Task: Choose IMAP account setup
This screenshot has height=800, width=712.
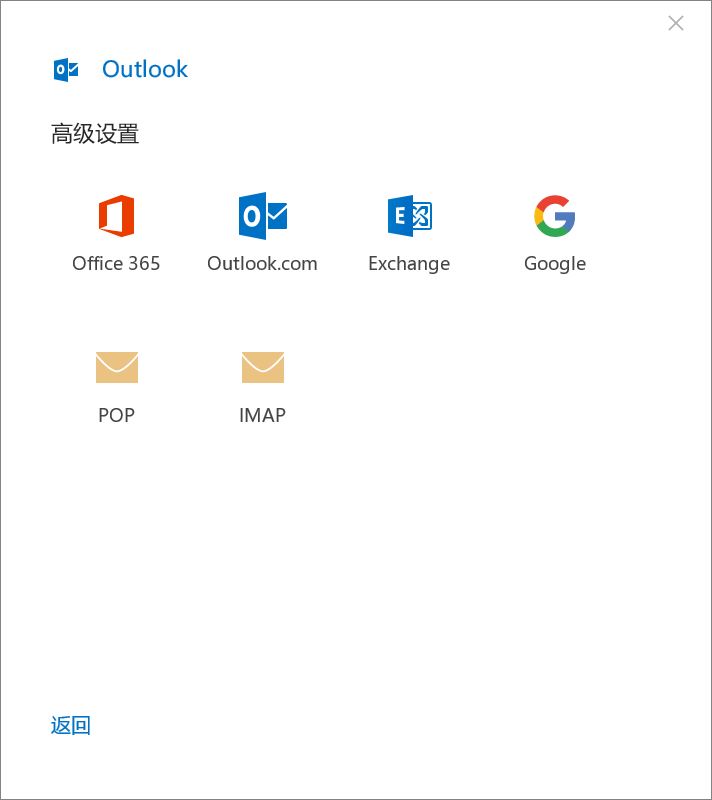Action: pos(262,385)
